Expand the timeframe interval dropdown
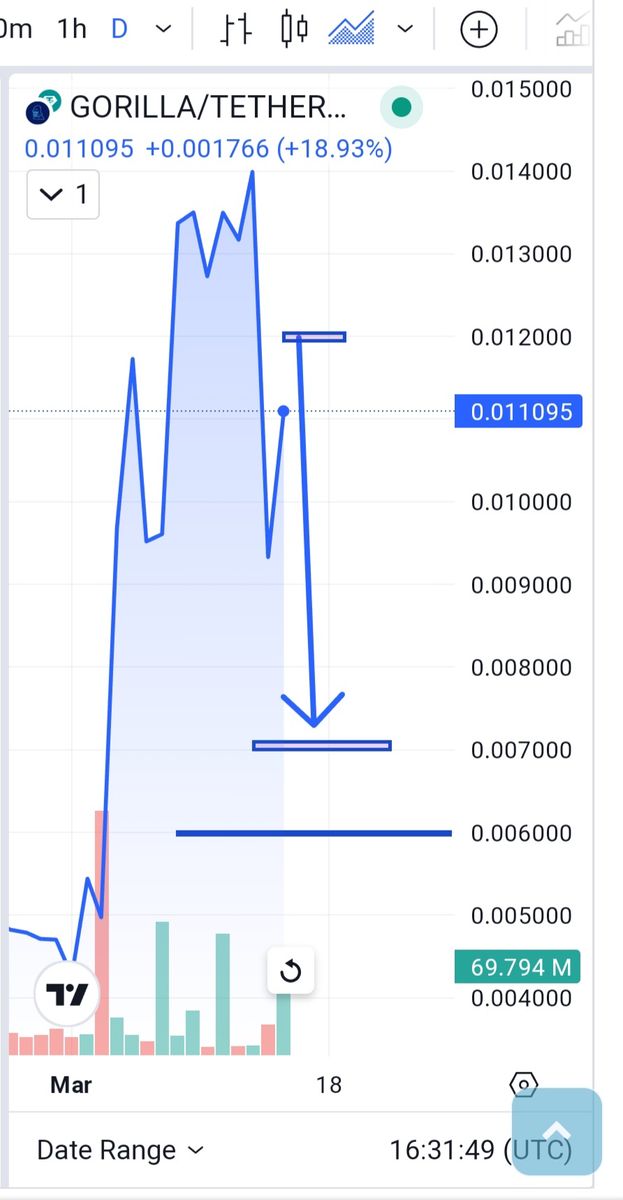 click(164, 29)
